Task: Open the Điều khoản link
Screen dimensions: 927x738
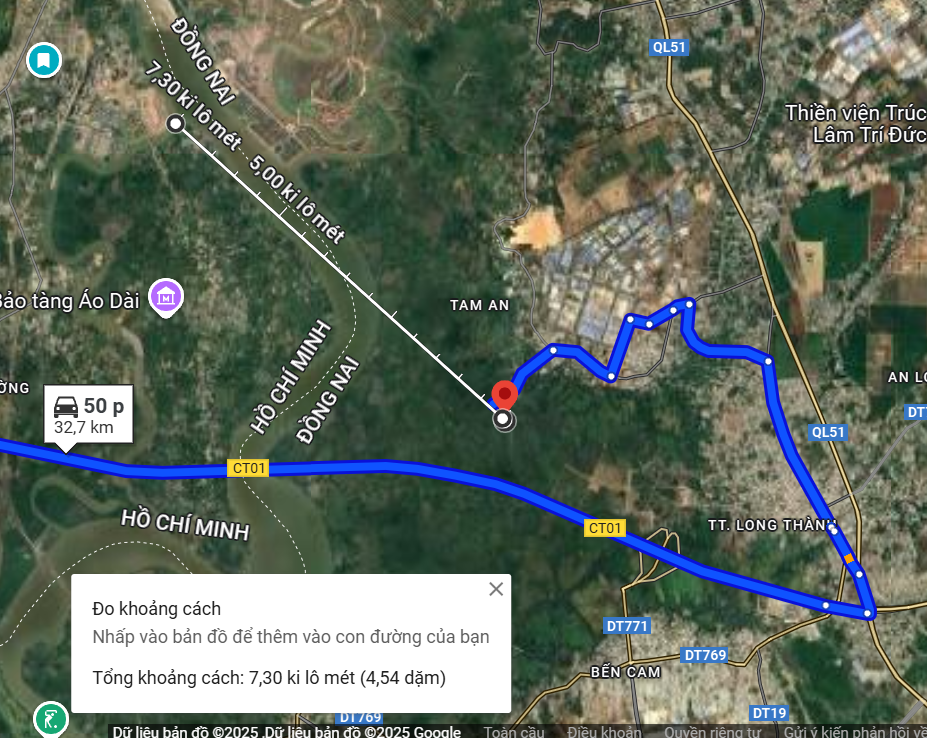Action: (x=603, y=732)
